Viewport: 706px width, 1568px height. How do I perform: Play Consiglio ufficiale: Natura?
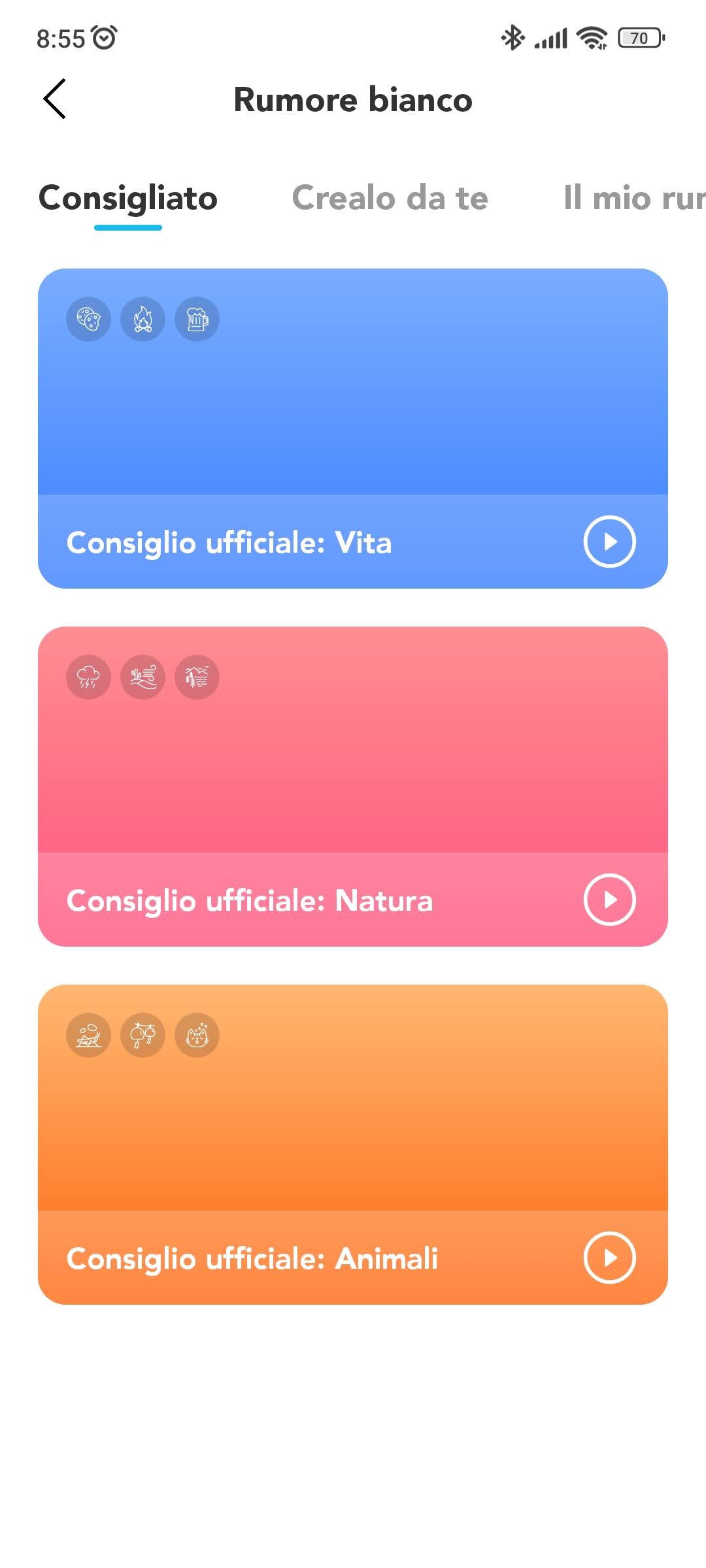tap(609, 900)
